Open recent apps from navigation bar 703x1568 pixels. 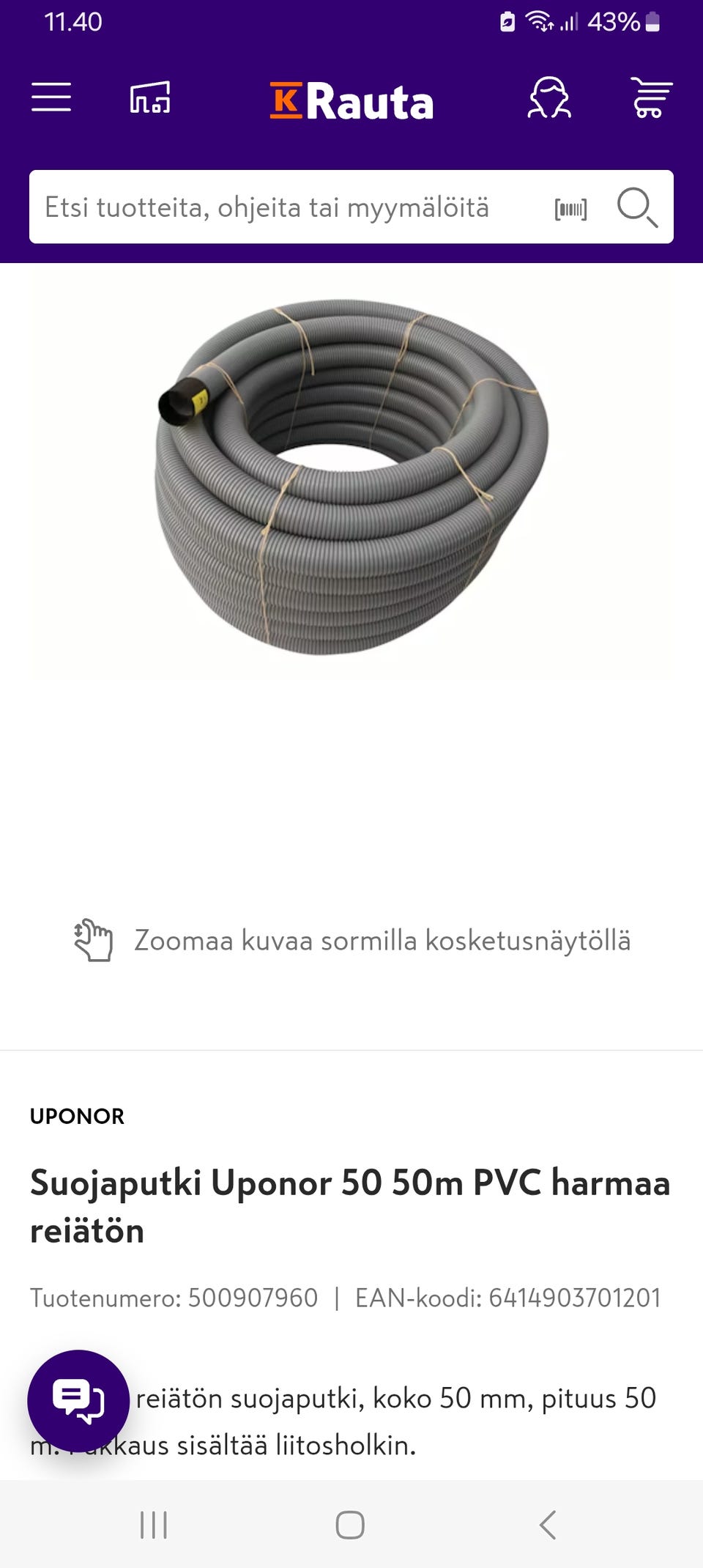coord(154,1525)
